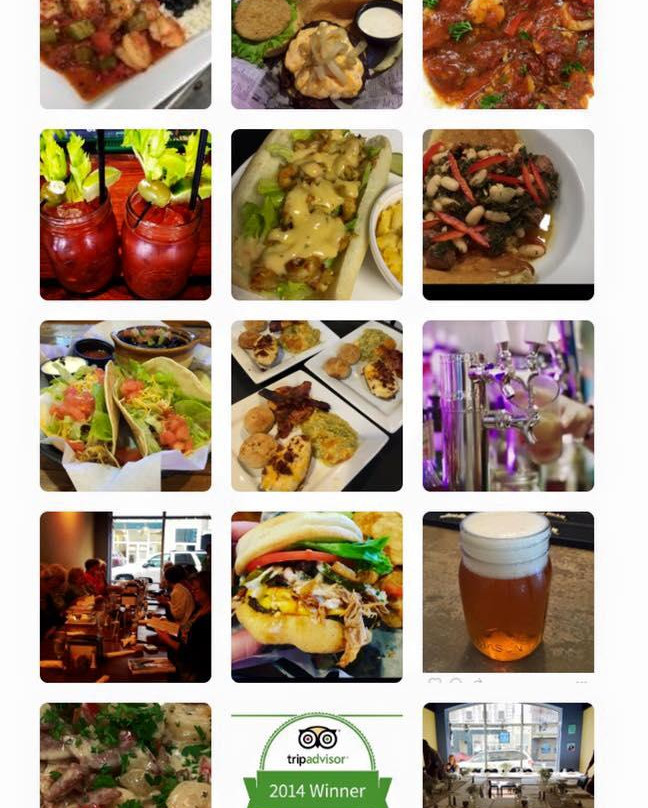View the shrimp and celery dish photo
Screen dimensions: 648x808
[x=125, y=53]
